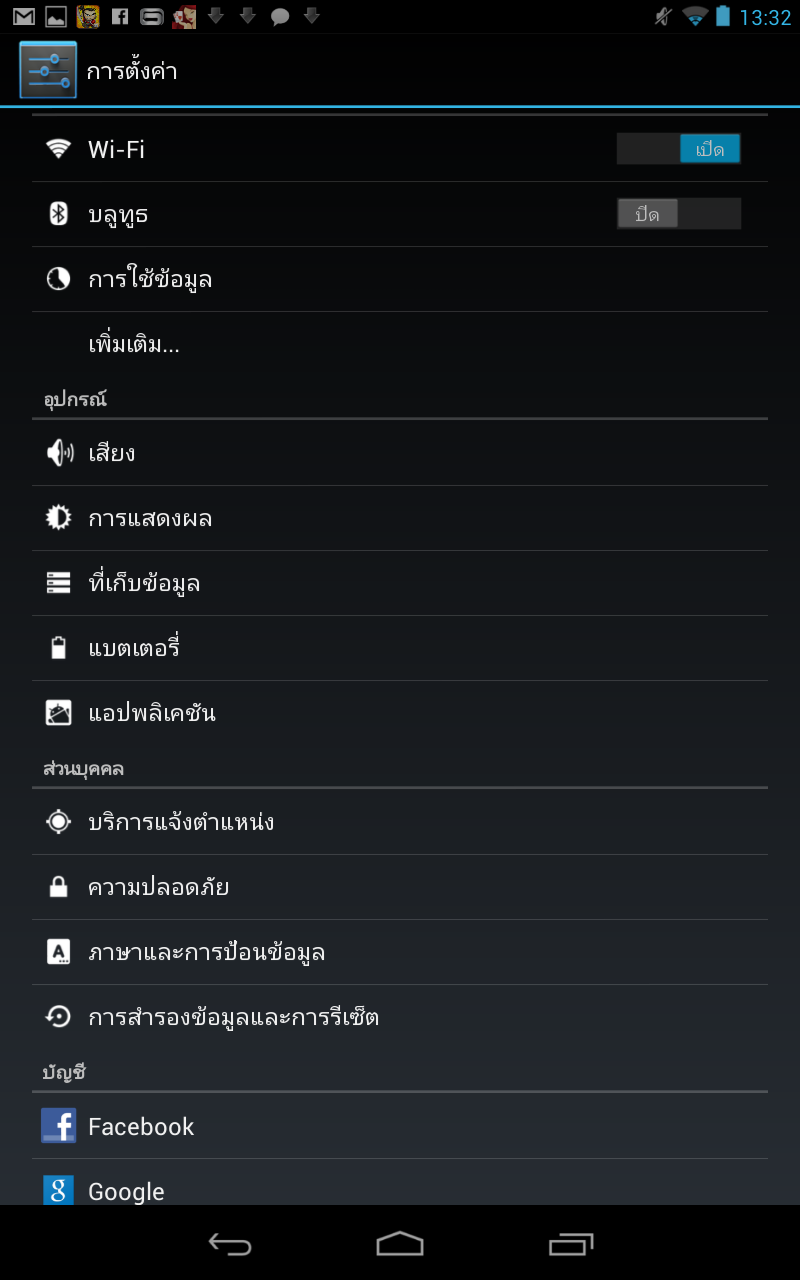Open แบตเตอรี่ battery settings
800x1280 pixels.
coord(400,648)
